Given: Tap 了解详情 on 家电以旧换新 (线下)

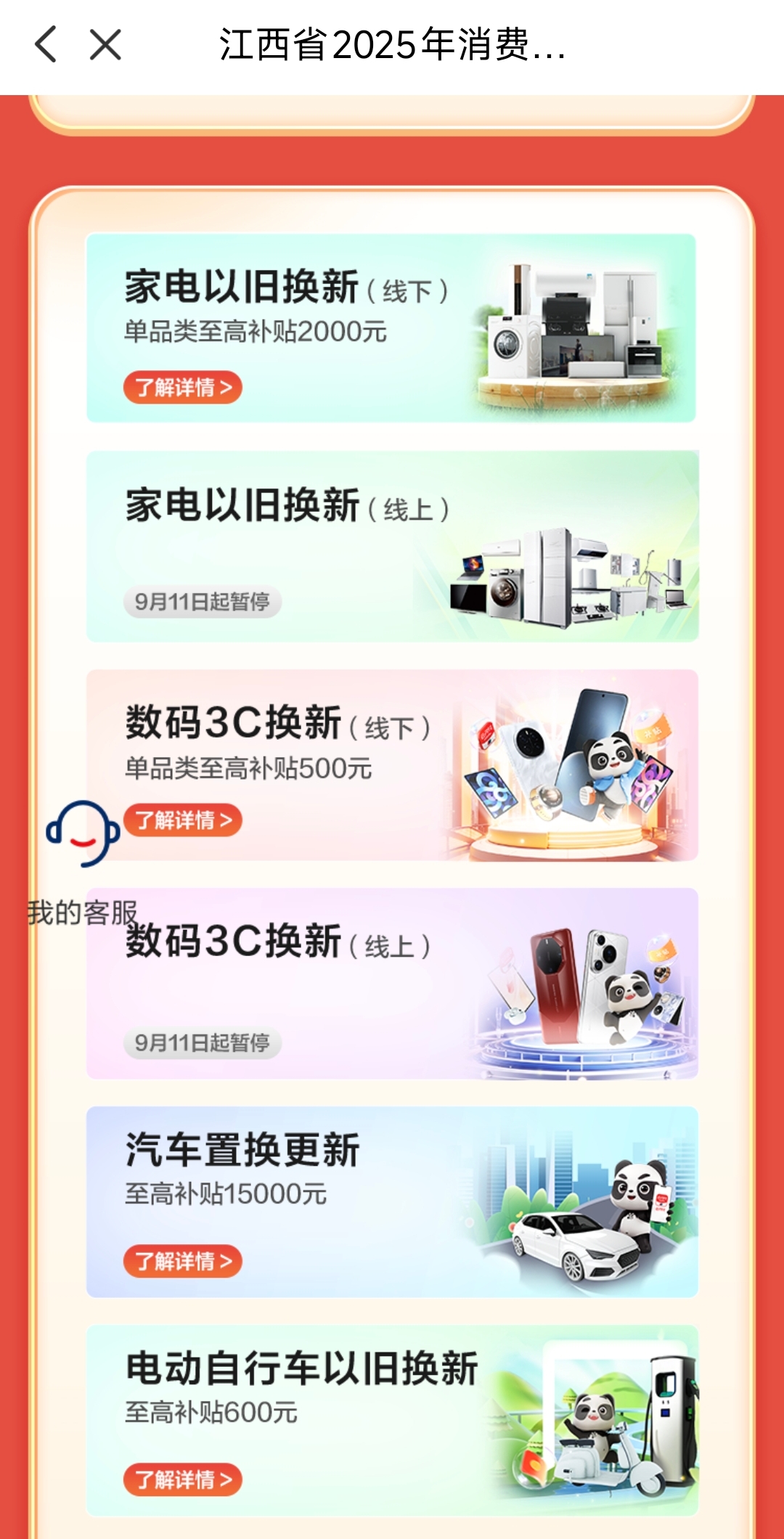Looking at the screenshot, I should [182, 387].
